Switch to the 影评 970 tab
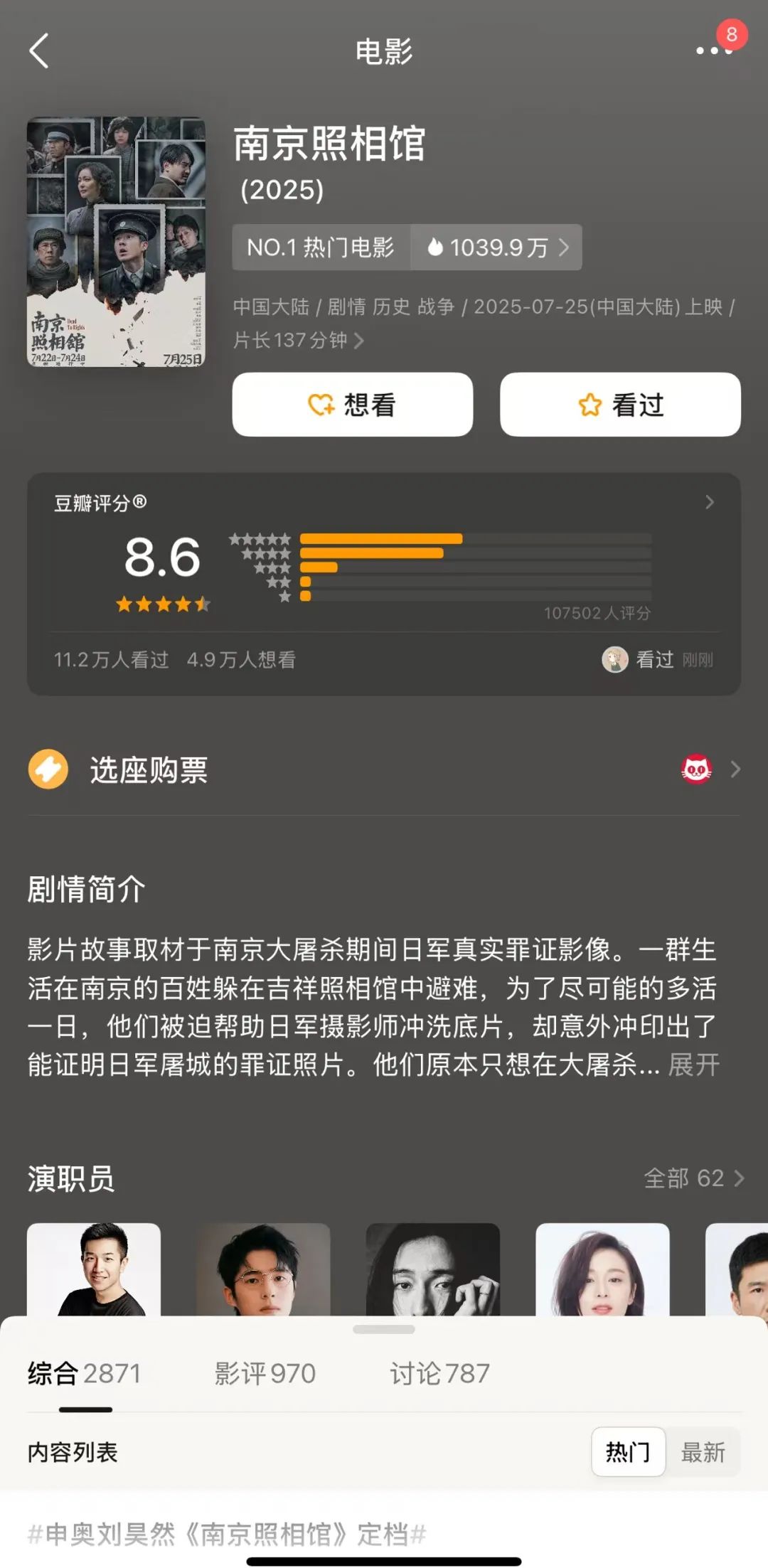The image size is (768, 1568). pyautogui.click(x=263, y=1374)
